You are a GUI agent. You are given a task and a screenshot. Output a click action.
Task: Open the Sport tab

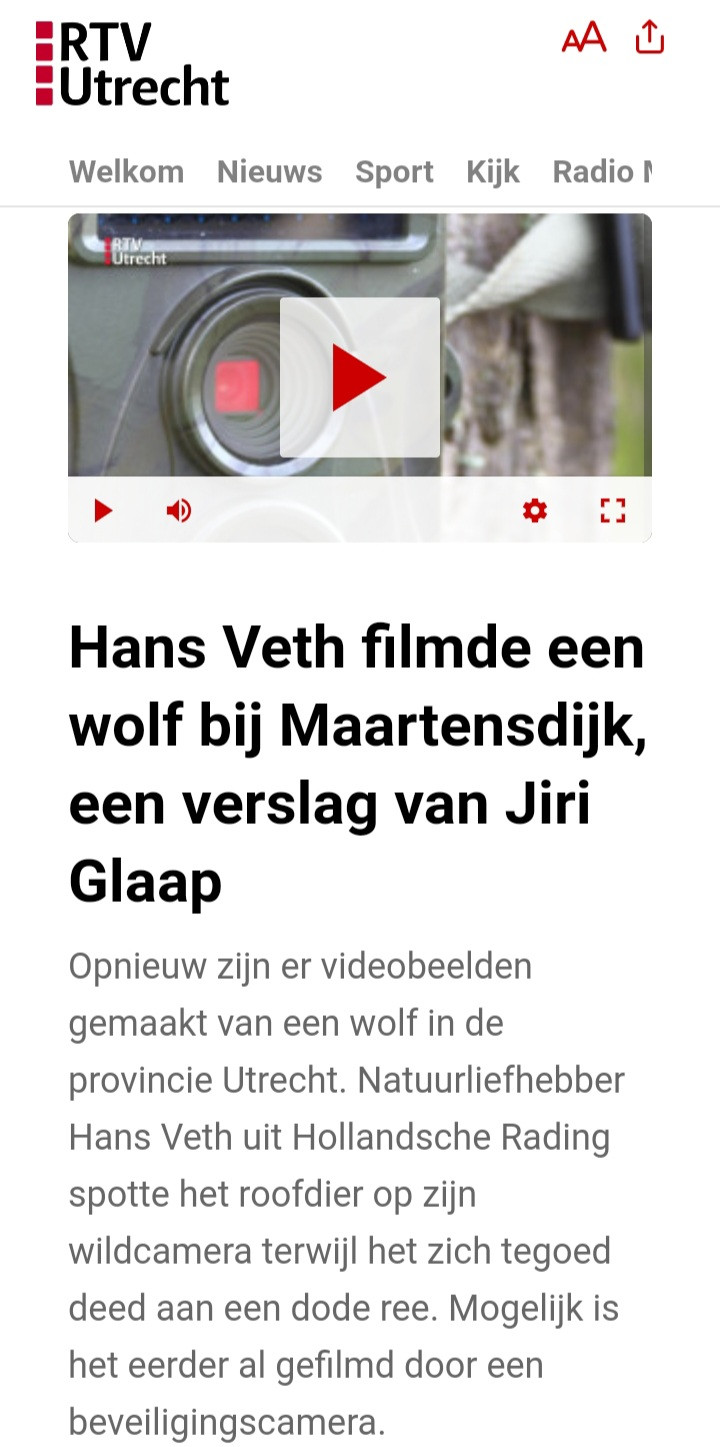pyautogui.click(x=394, y=172)
